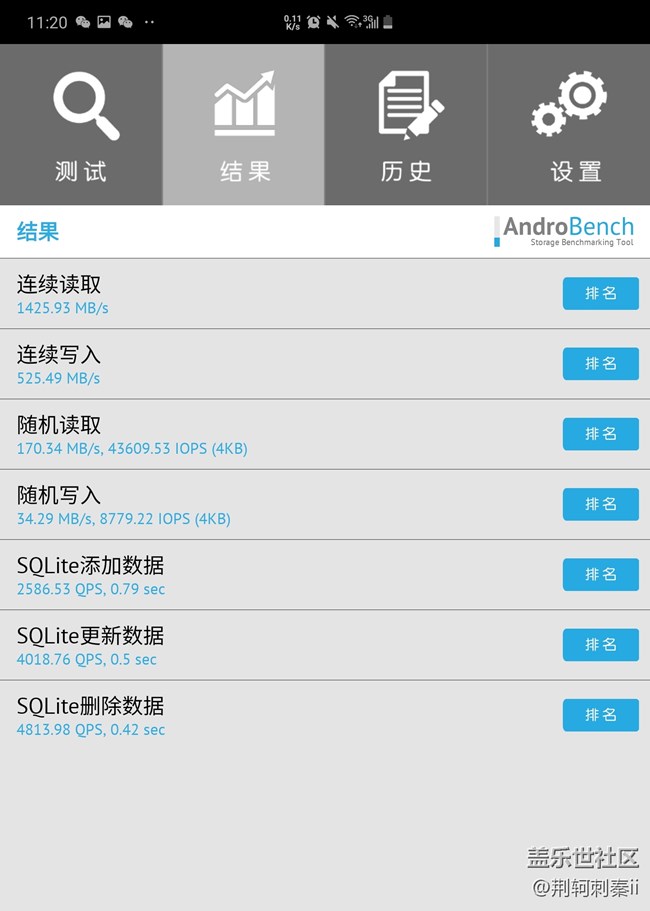Switch to the 测试 tab

[x=81, y=125]
